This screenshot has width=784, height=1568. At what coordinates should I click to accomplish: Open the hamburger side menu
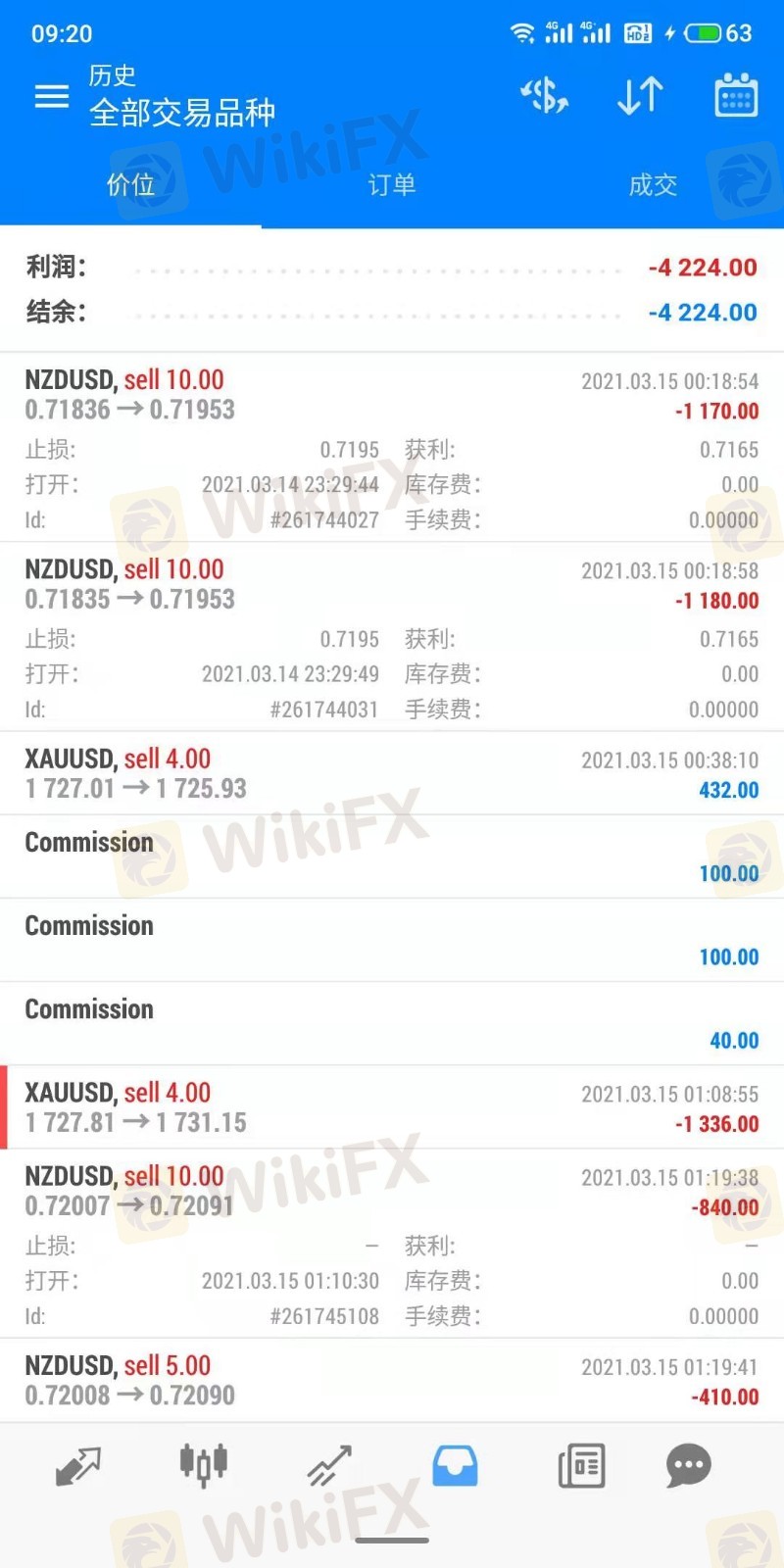[x=52, y=96]
